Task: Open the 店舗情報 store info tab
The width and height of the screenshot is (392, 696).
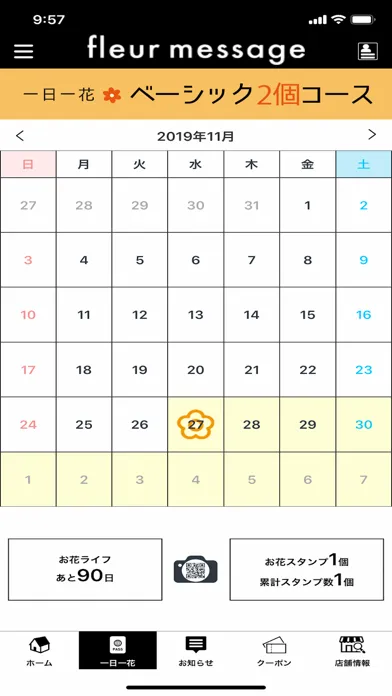Action: [x=352, y=651]
